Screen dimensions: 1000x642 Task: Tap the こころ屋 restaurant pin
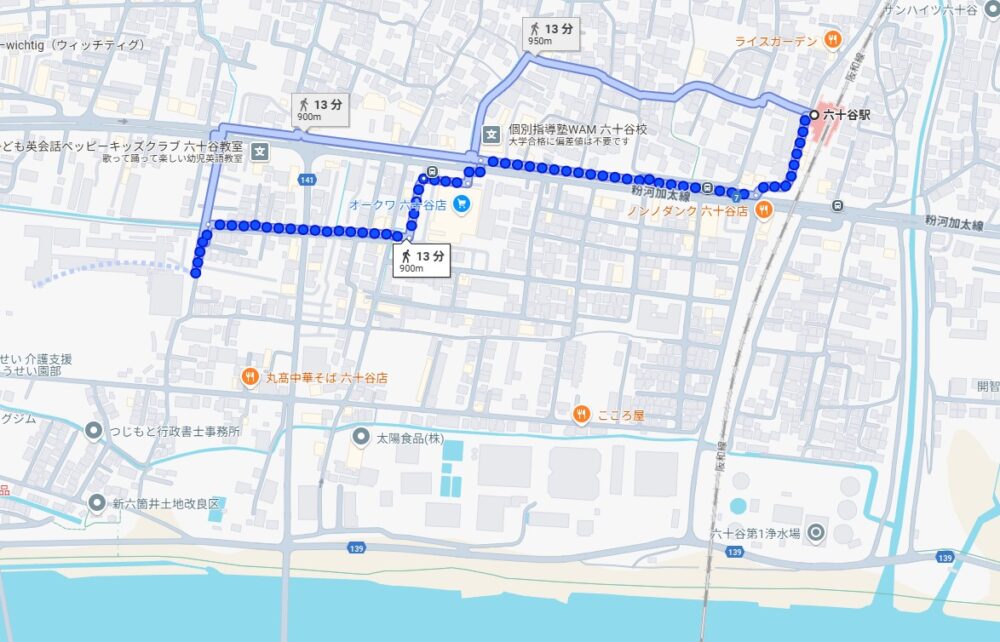coord(581,414)
